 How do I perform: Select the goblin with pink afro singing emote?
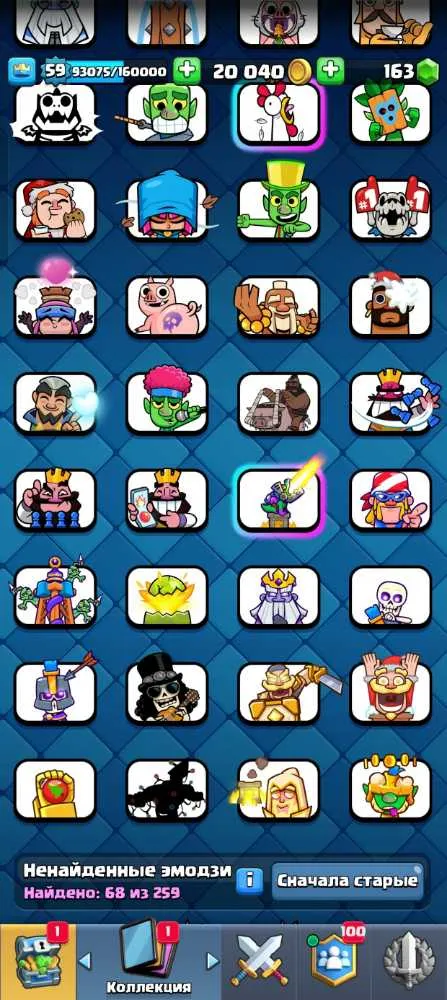167,403
